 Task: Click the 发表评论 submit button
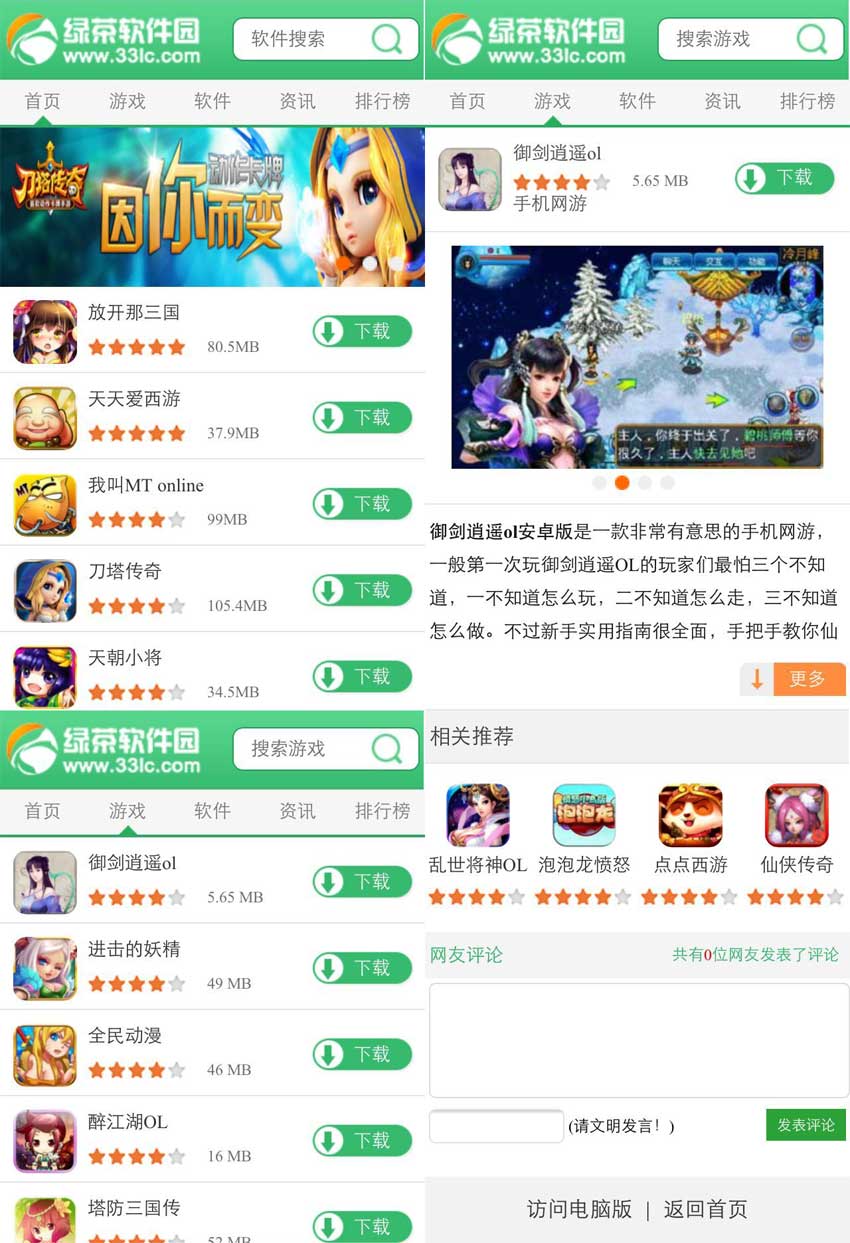803,1125
